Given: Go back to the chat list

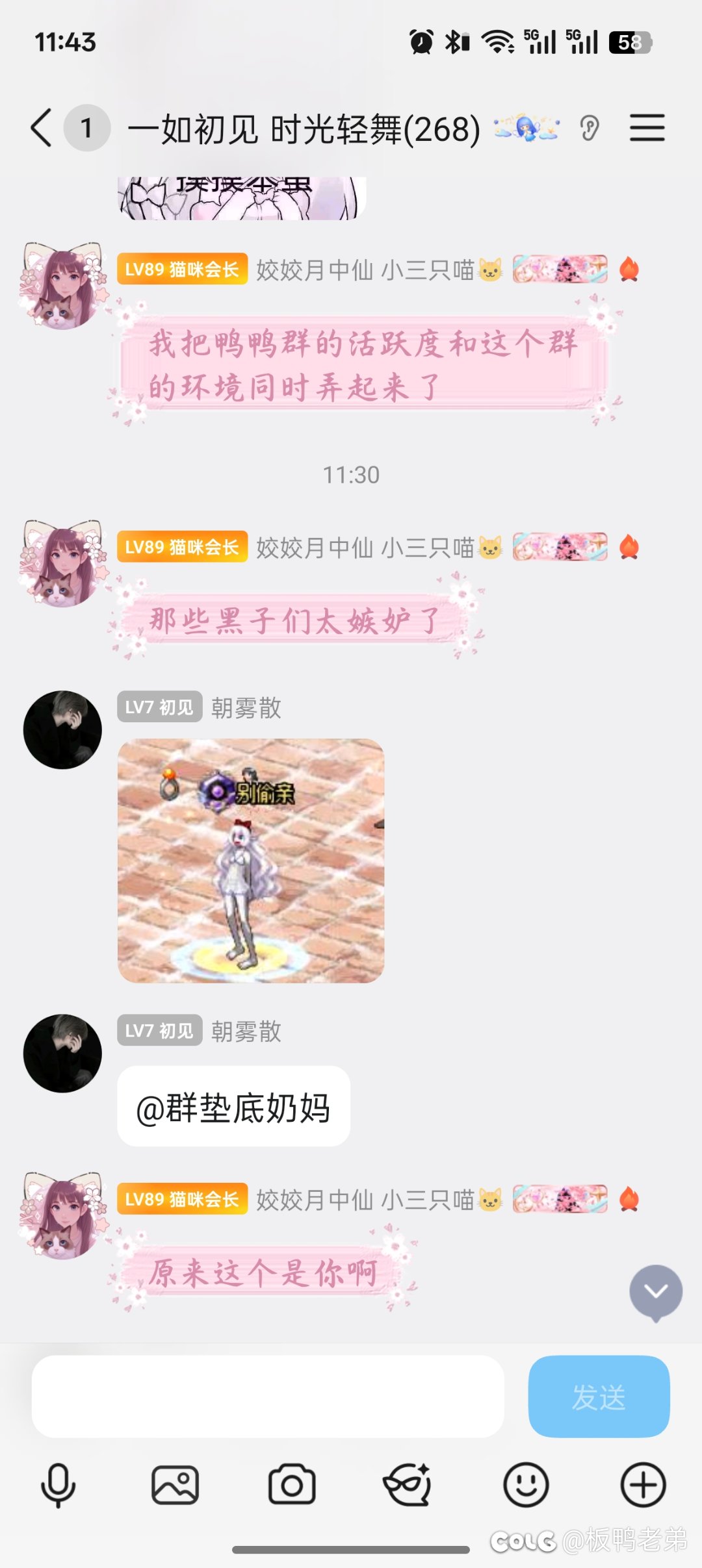Looking at the screenshot, I should (x=42, y=128).
